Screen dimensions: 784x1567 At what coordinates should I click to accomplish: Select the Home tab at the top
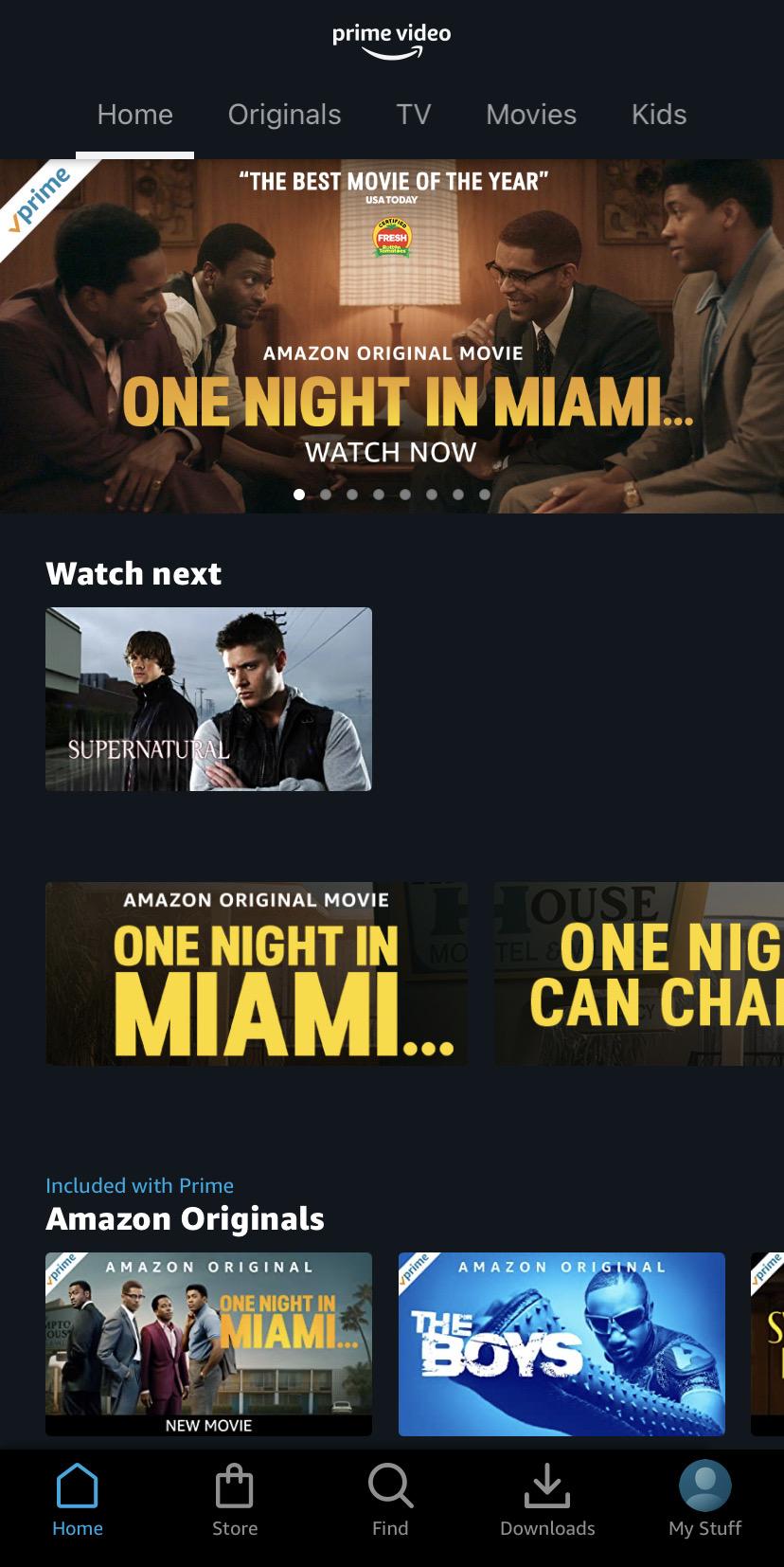click(x=134, y=115)
